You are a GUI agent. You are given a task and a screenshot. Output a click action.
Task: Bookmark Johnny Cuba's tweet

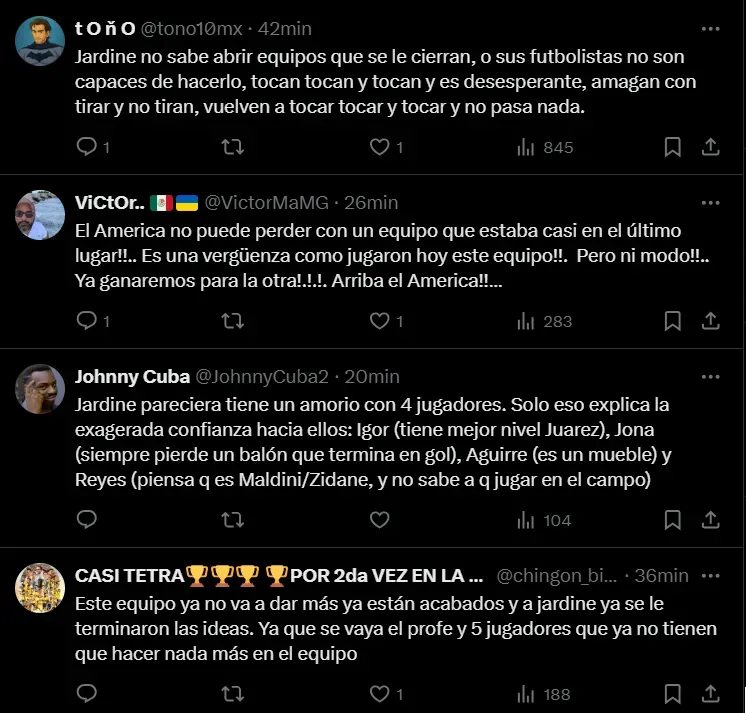[x=673, y=520]
